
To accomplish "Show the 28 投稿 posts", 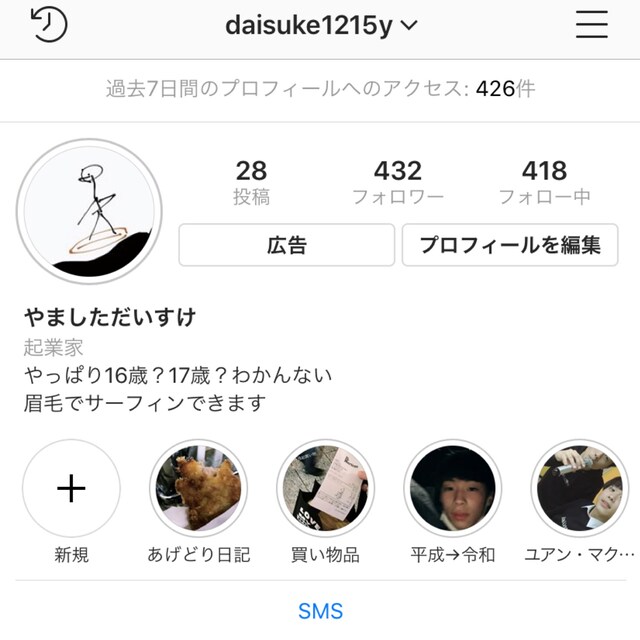I will [251, 182].
